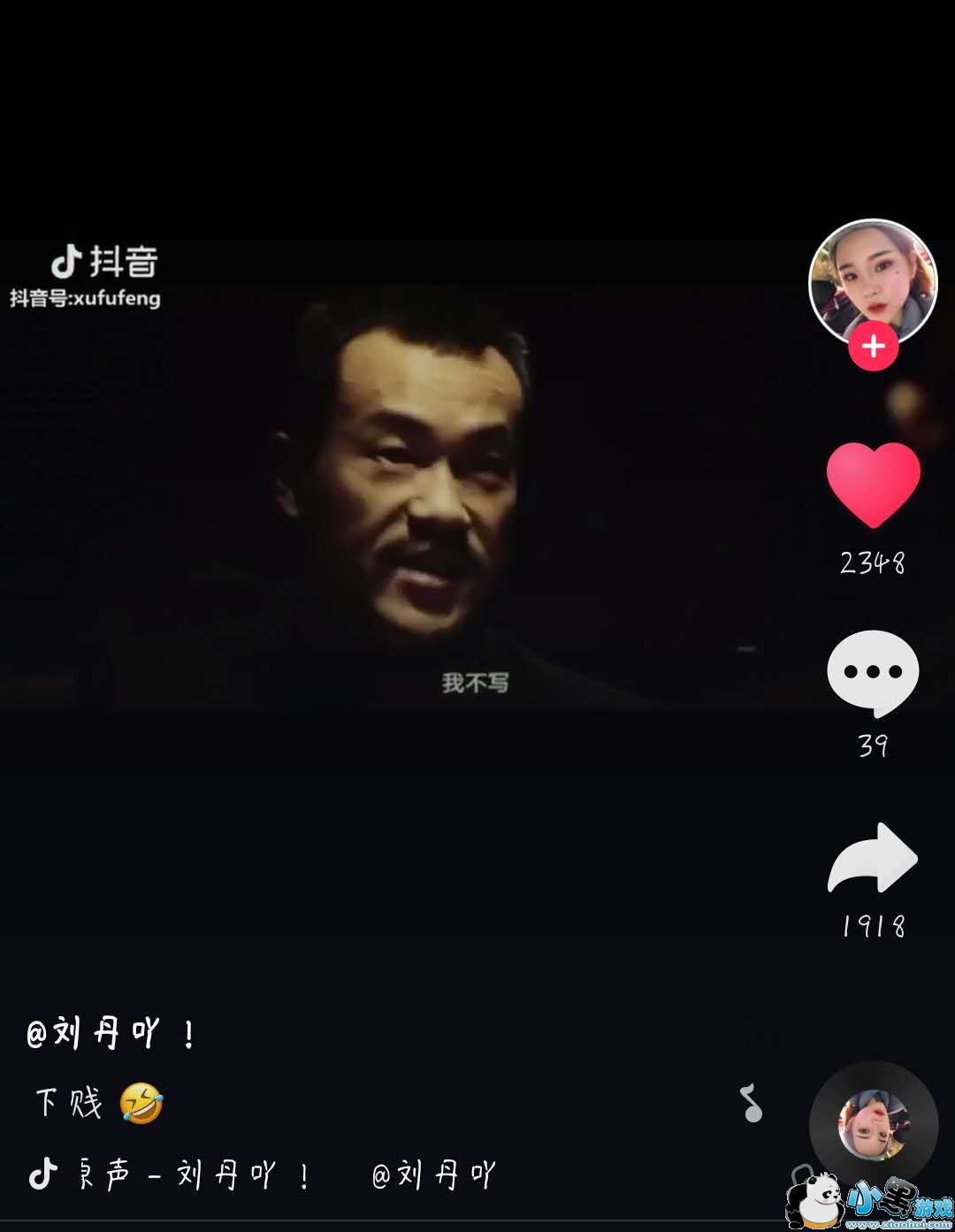Open the uploader's profile avatar
The width and height of the screenshot is (955, 1232).
(874, 279)
